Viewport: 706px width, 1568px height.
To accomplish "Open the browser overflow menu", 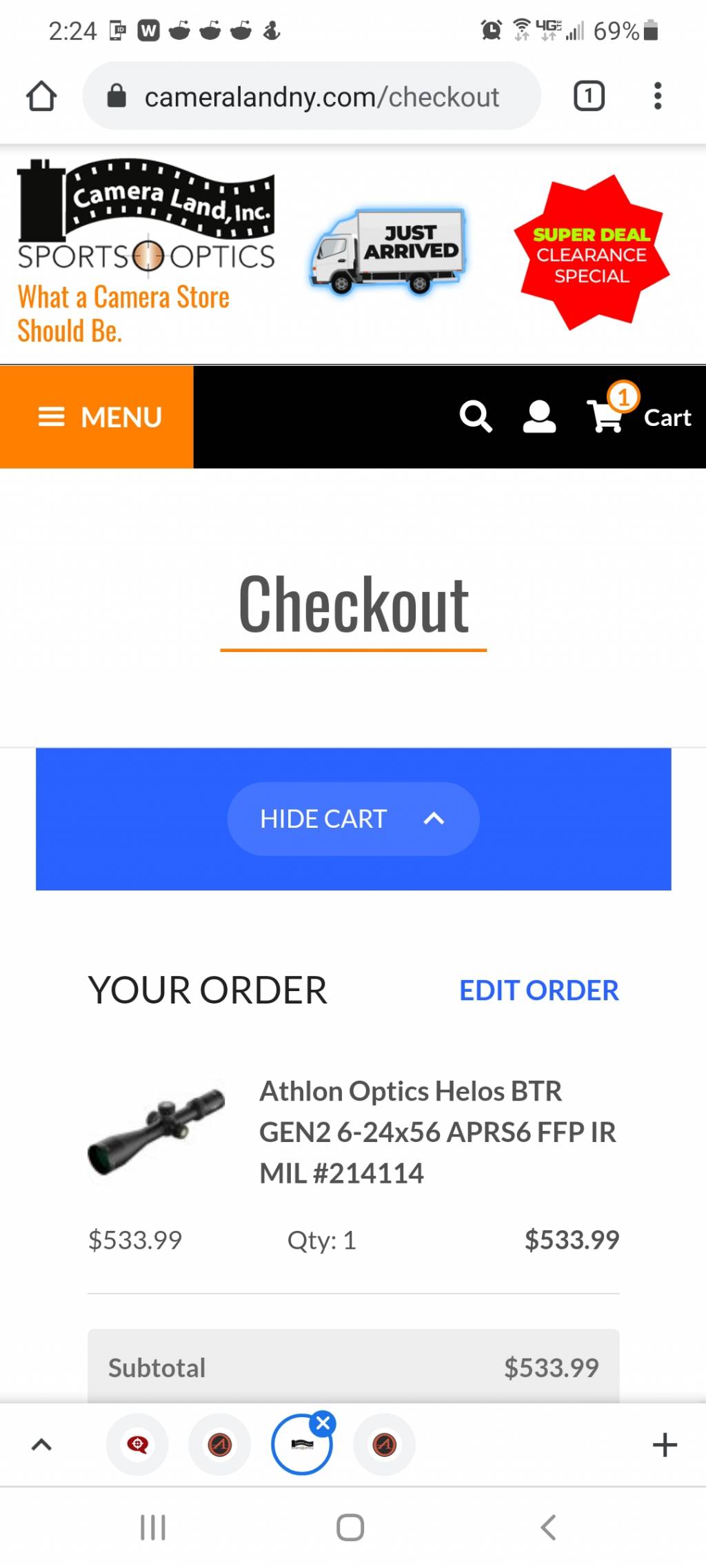I will [658, 96].
